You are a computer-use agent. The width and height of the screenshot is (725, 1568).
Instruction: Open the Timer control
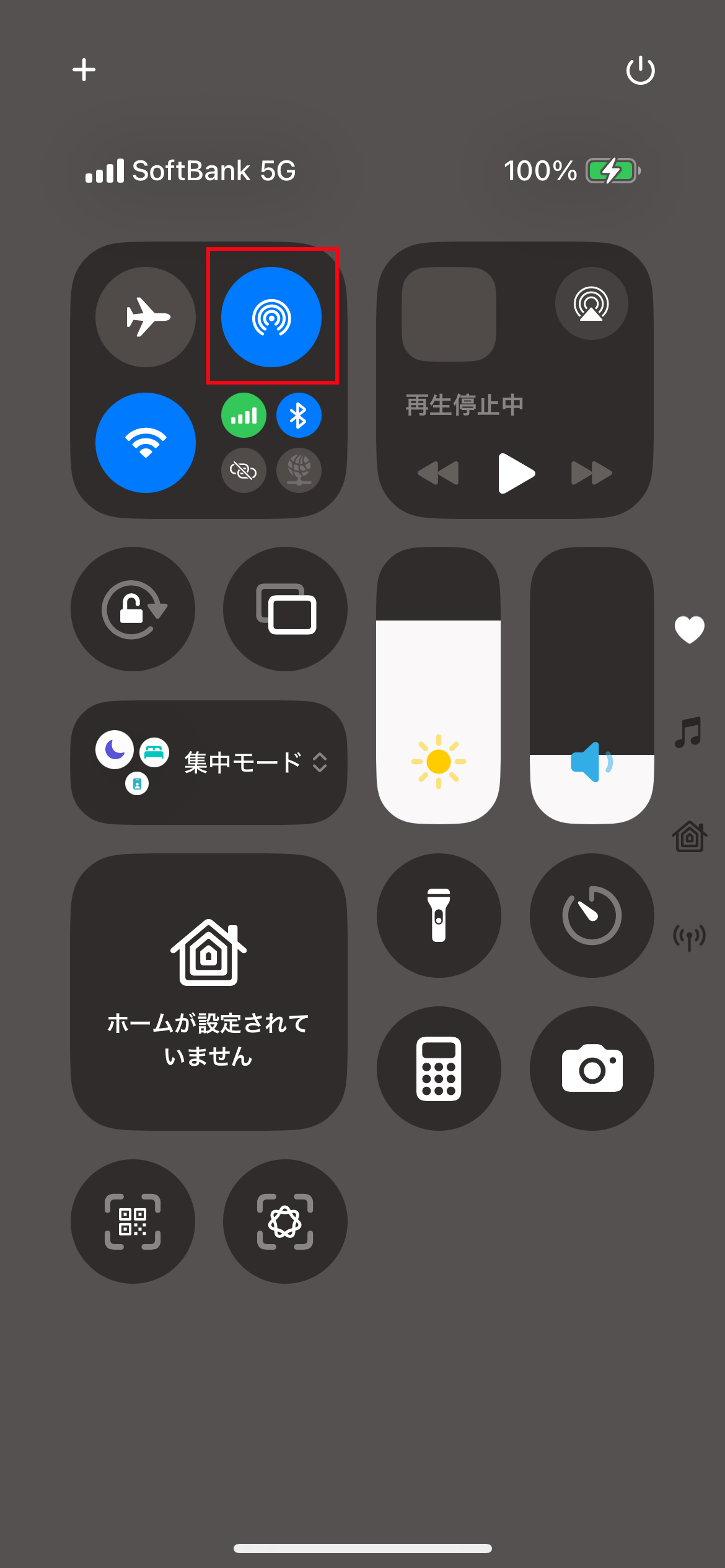(592, 915)
